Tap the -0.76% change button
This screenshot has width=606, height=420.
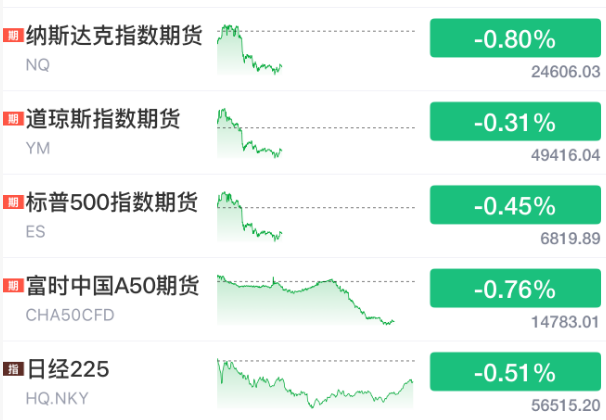514,289
